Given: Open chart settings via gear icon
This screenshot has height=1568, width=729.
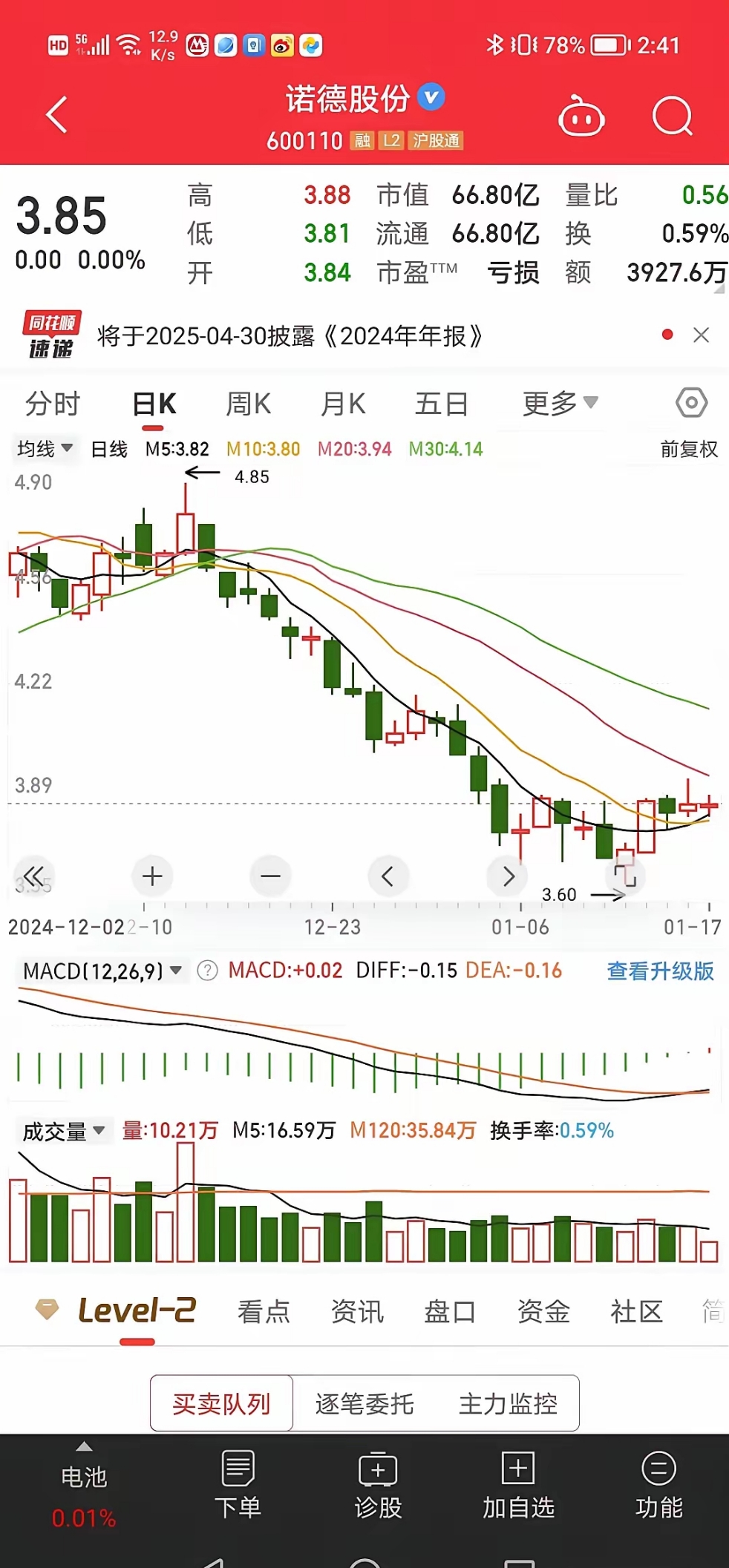Looking at the screenshot, I should pyautogui.click(x=690, y=401).
